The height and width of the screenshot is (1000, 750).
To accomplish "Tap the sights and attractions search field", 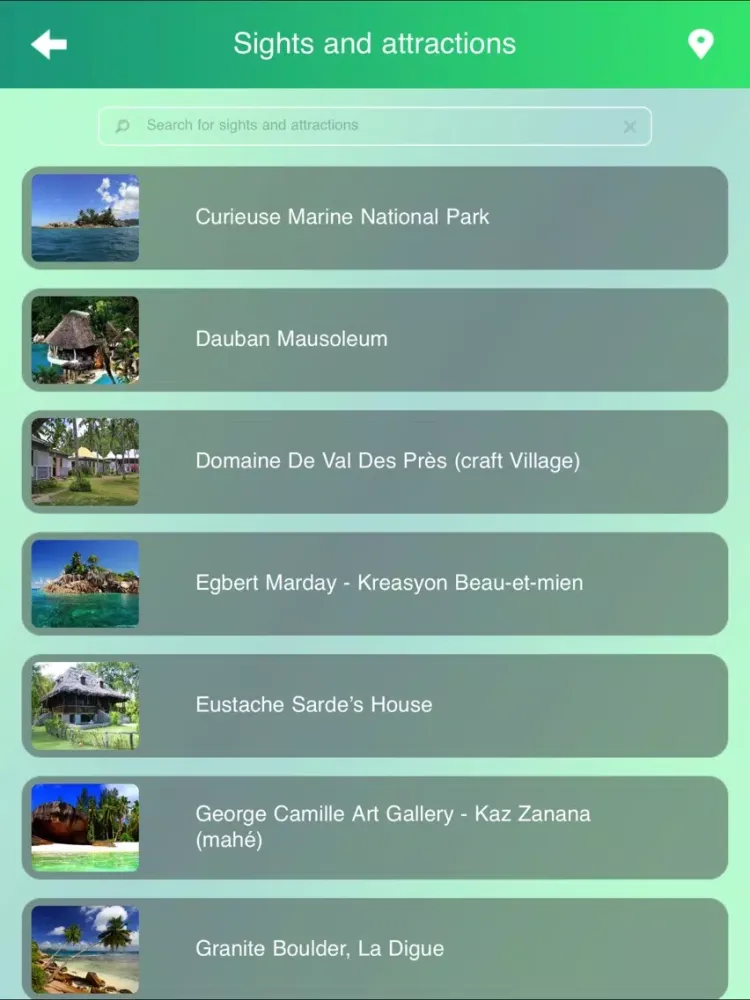I will (370, 126).
